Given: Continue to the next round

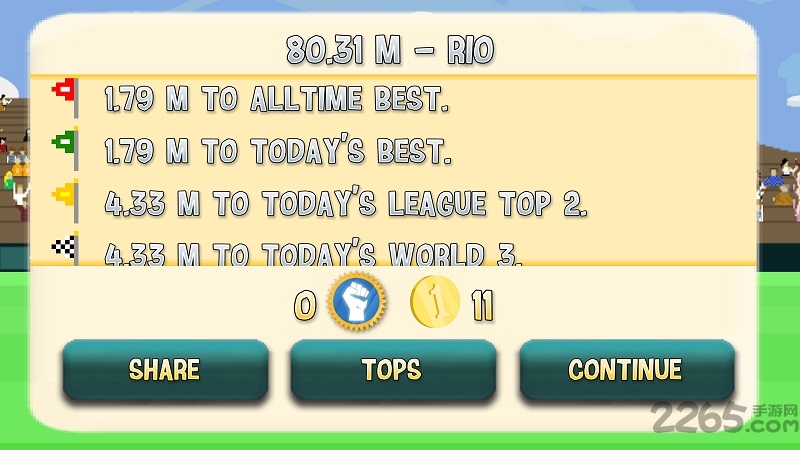Looking at the screenshot, I should coord(625,369).
